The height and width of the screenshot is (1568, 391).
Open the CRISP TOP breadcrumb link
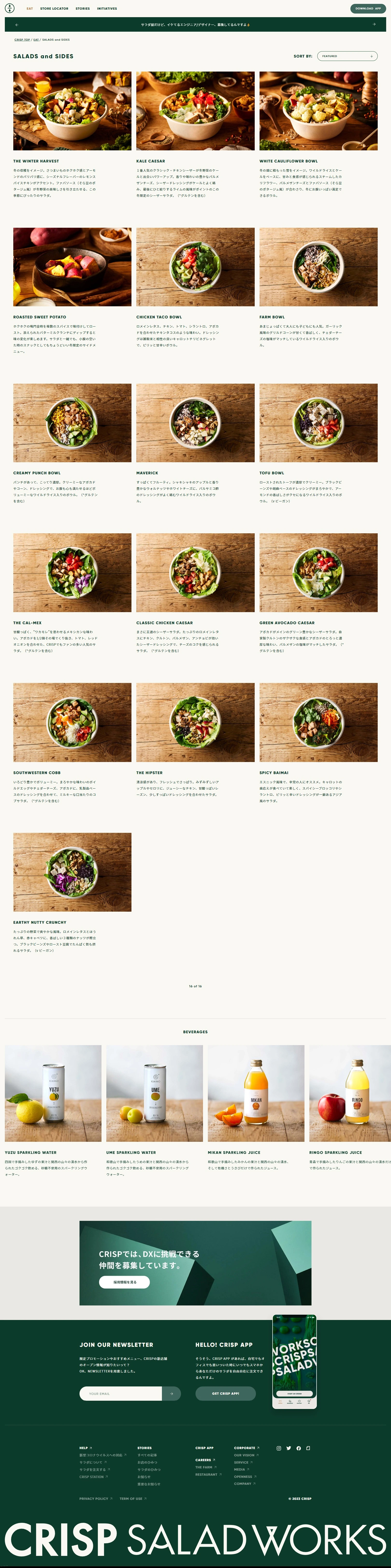[x=22, y=40]
